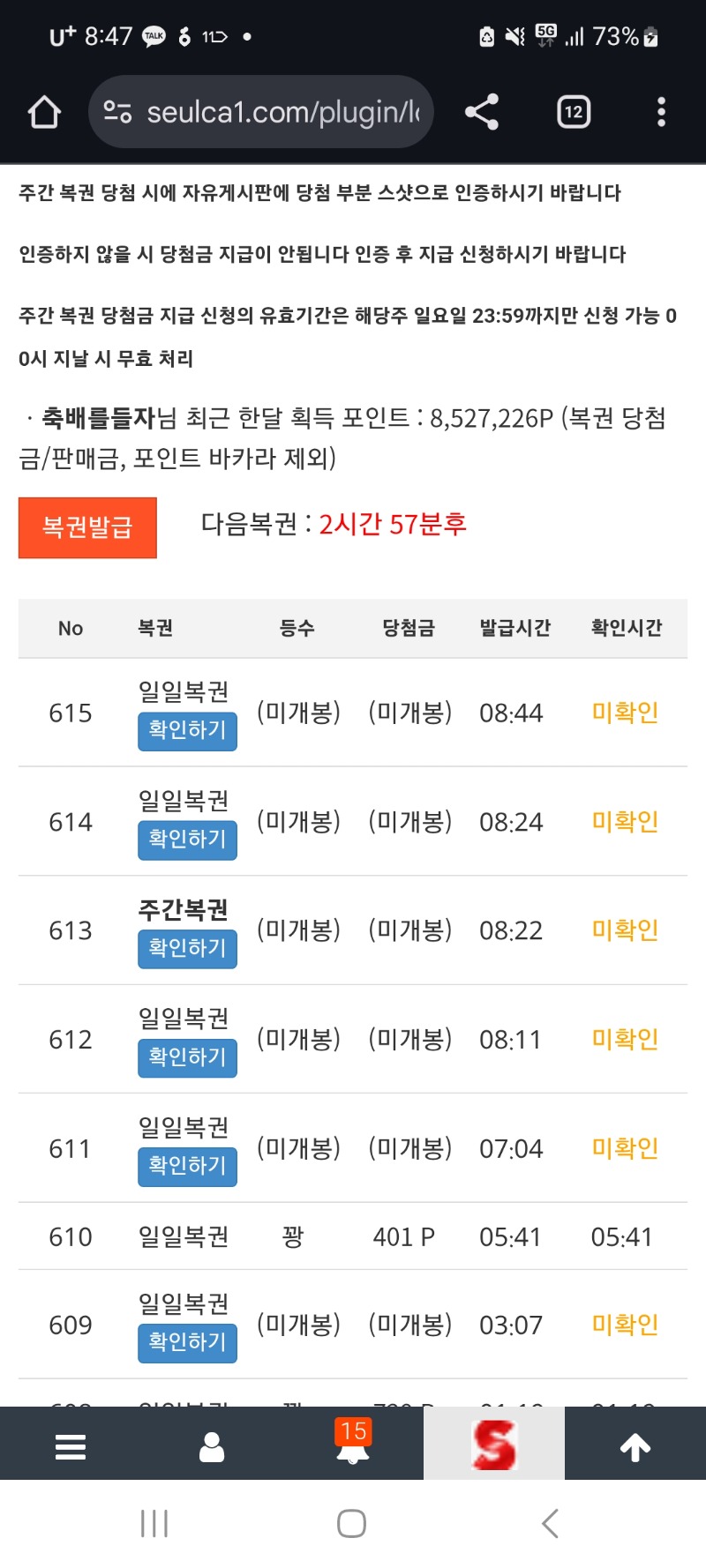
Task: Check the 주간복권 ticket No 613
Action: tap(187, 949)
